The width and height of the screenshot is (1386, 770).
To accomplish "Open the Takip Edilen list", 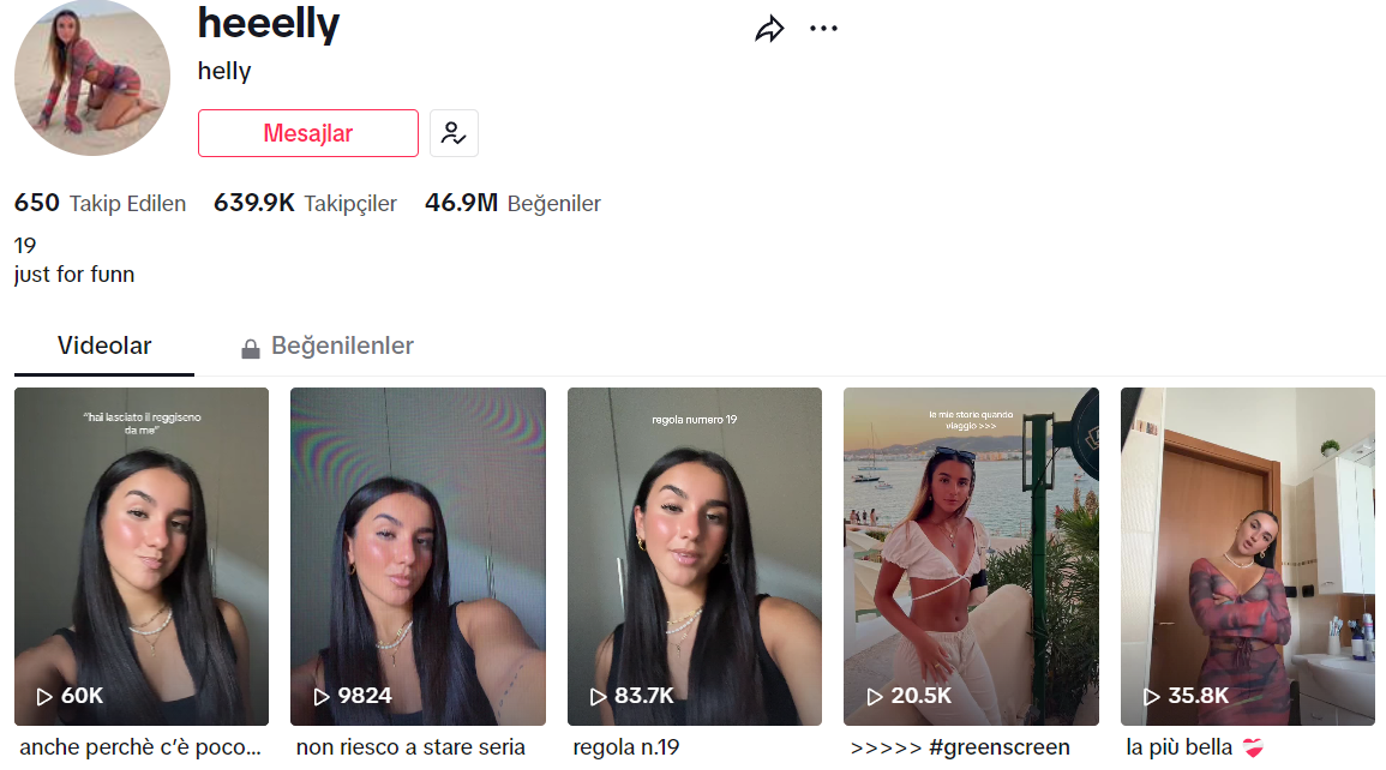I will point(100,203).
